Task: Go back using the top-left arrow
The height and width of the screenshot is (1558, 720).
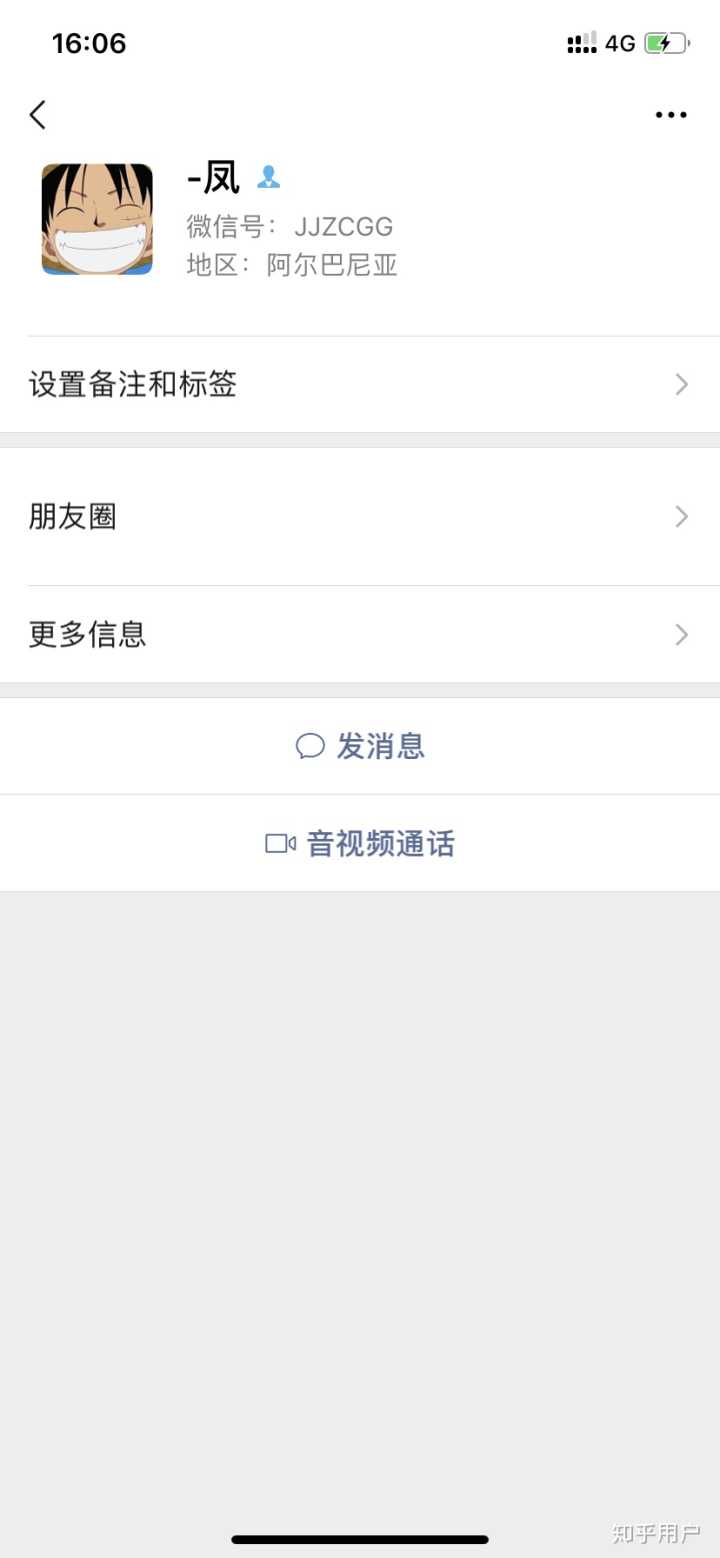Action: pos(38,115)
